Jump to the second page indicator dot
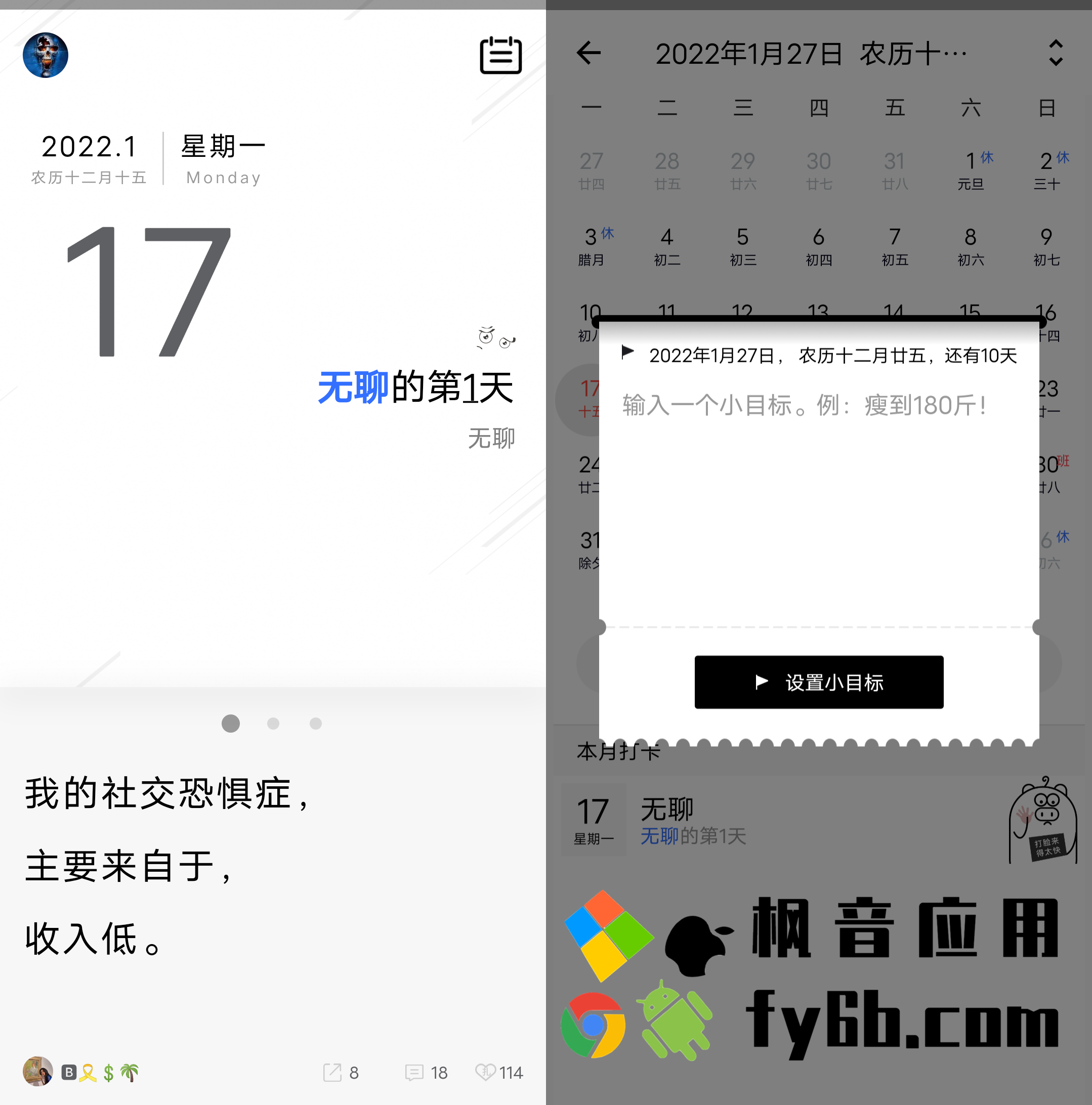 (x=273, y=724)
